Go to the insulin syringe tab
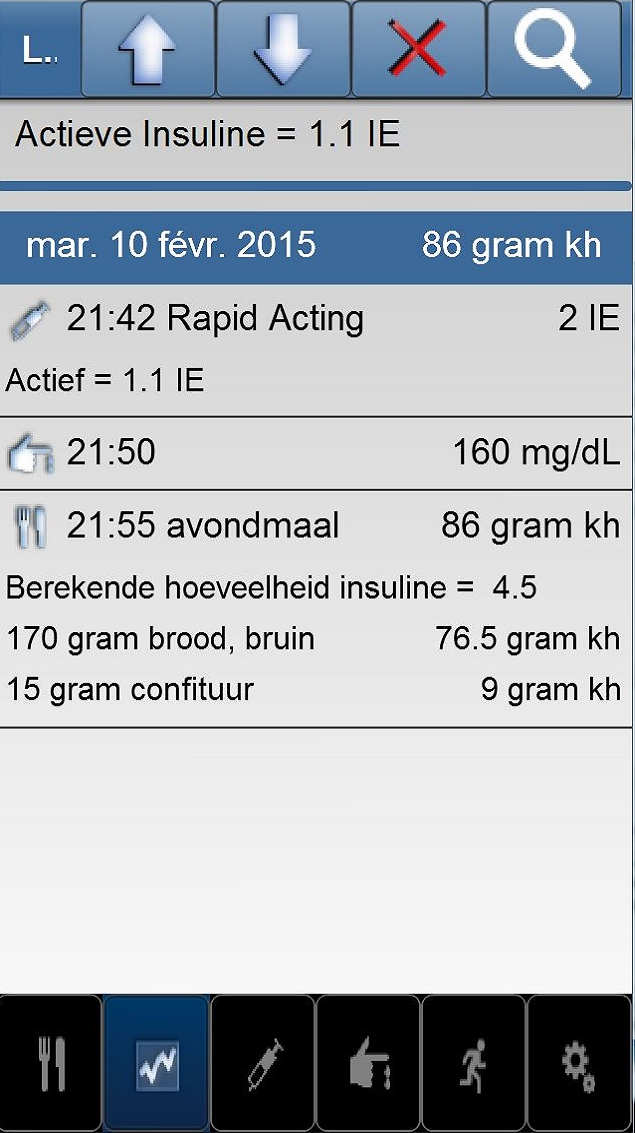The image size is (635, 1133). point(263,1063)
